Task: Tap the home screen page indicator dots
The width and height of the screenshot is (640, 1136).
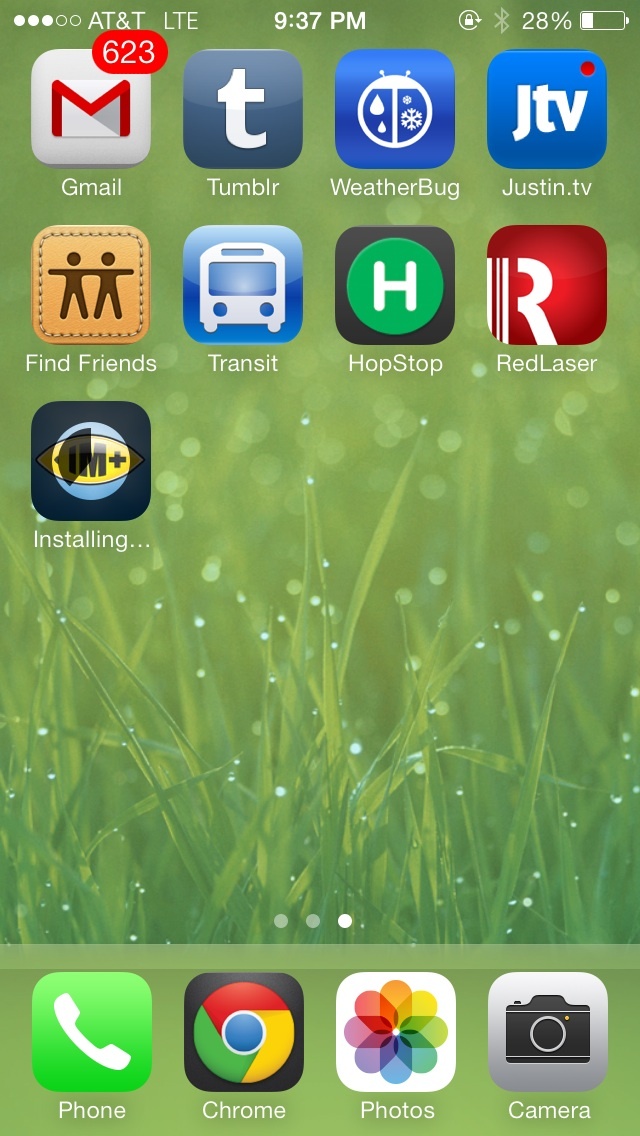Action: (x=313, y=921)
